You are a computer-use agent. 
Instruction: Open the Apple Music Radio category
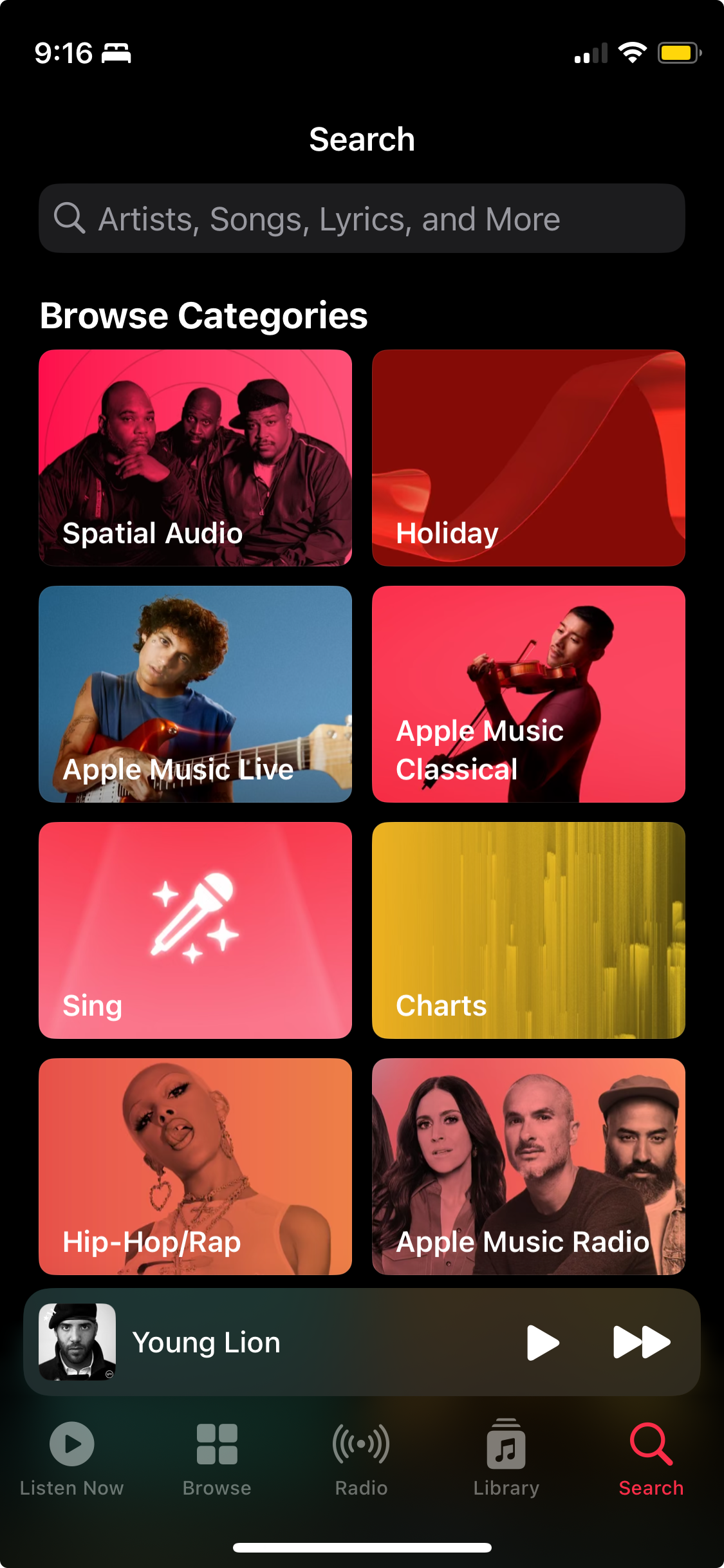tap(528, 1166)
